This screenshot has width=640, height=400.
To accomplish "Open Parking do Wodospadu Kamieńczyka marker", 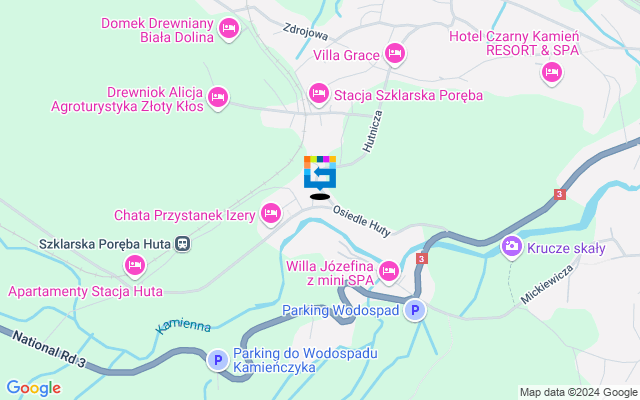I will tap(217, 360).
